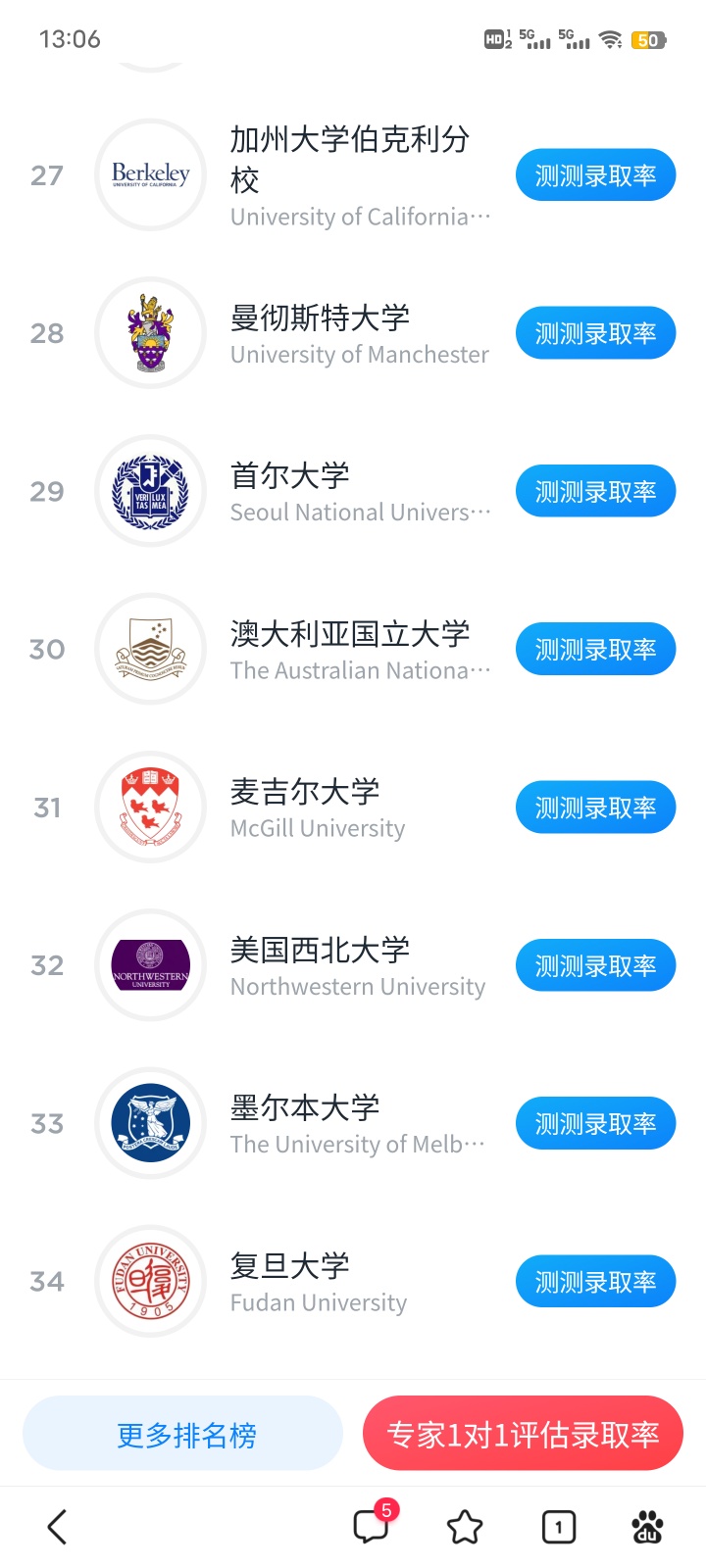This screenshot has height=1568, width=706.
Task: Tap 测测录取率 beside 麦吉尔大学
Action: 595,808
